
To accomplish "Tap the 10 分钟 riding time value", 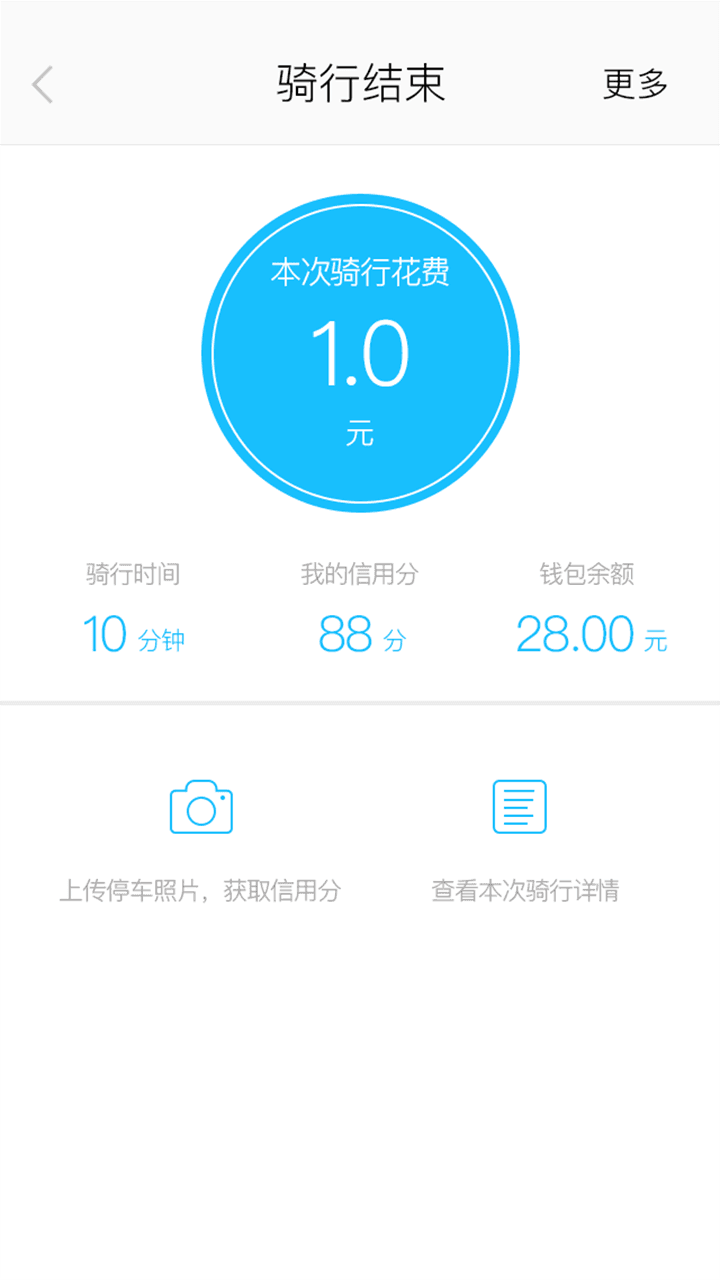I will click(x=133, y=635).
